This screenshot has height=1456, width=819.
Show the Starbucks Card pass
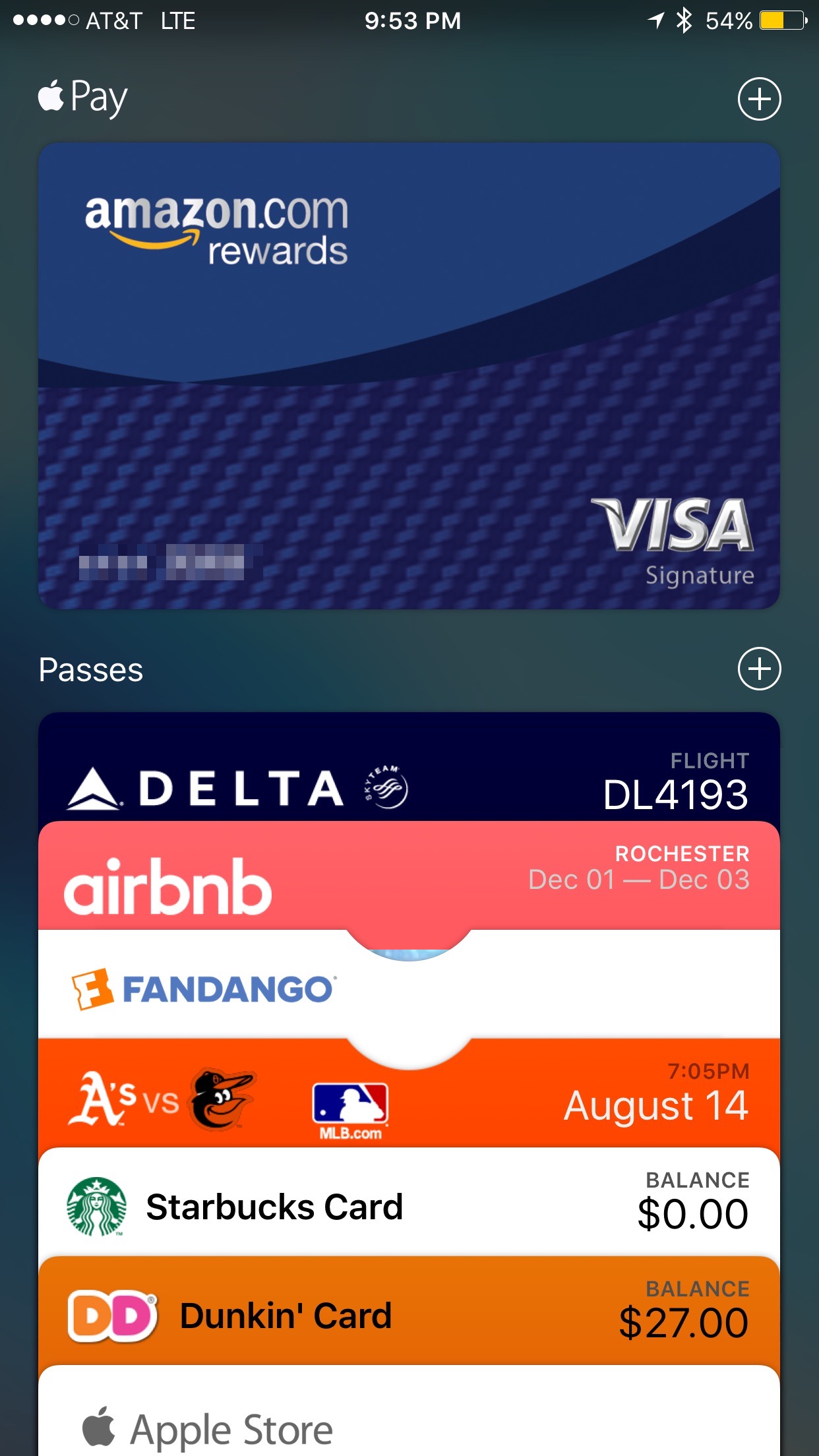point(409,1205)
